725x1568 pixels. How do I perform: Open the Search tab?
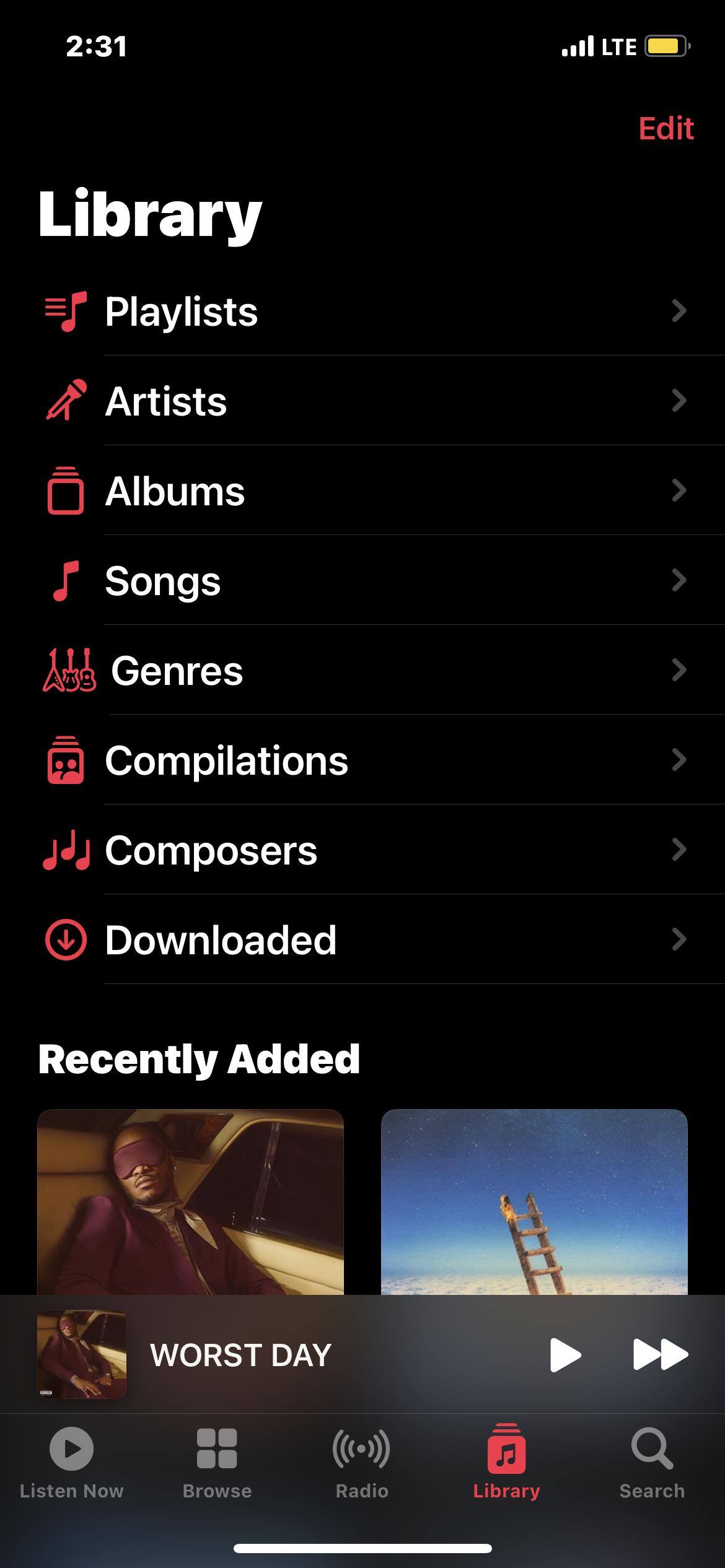(652, 1461)
